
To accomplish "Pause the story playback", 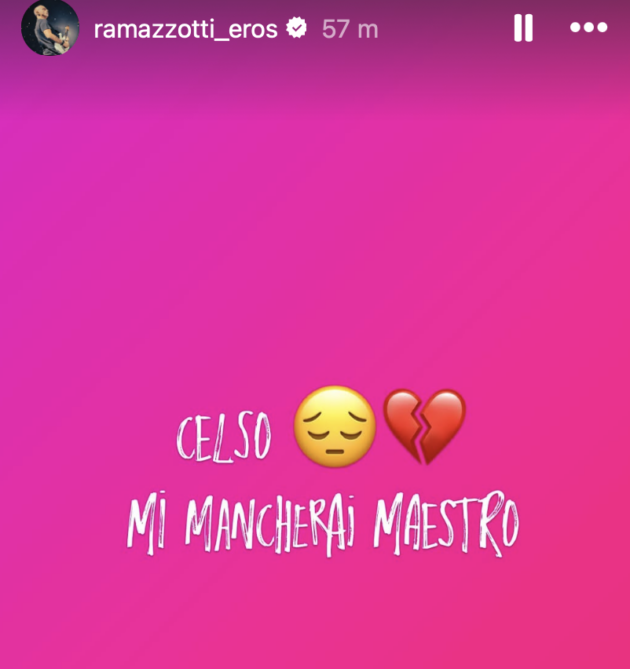I will tap(523, 28).
